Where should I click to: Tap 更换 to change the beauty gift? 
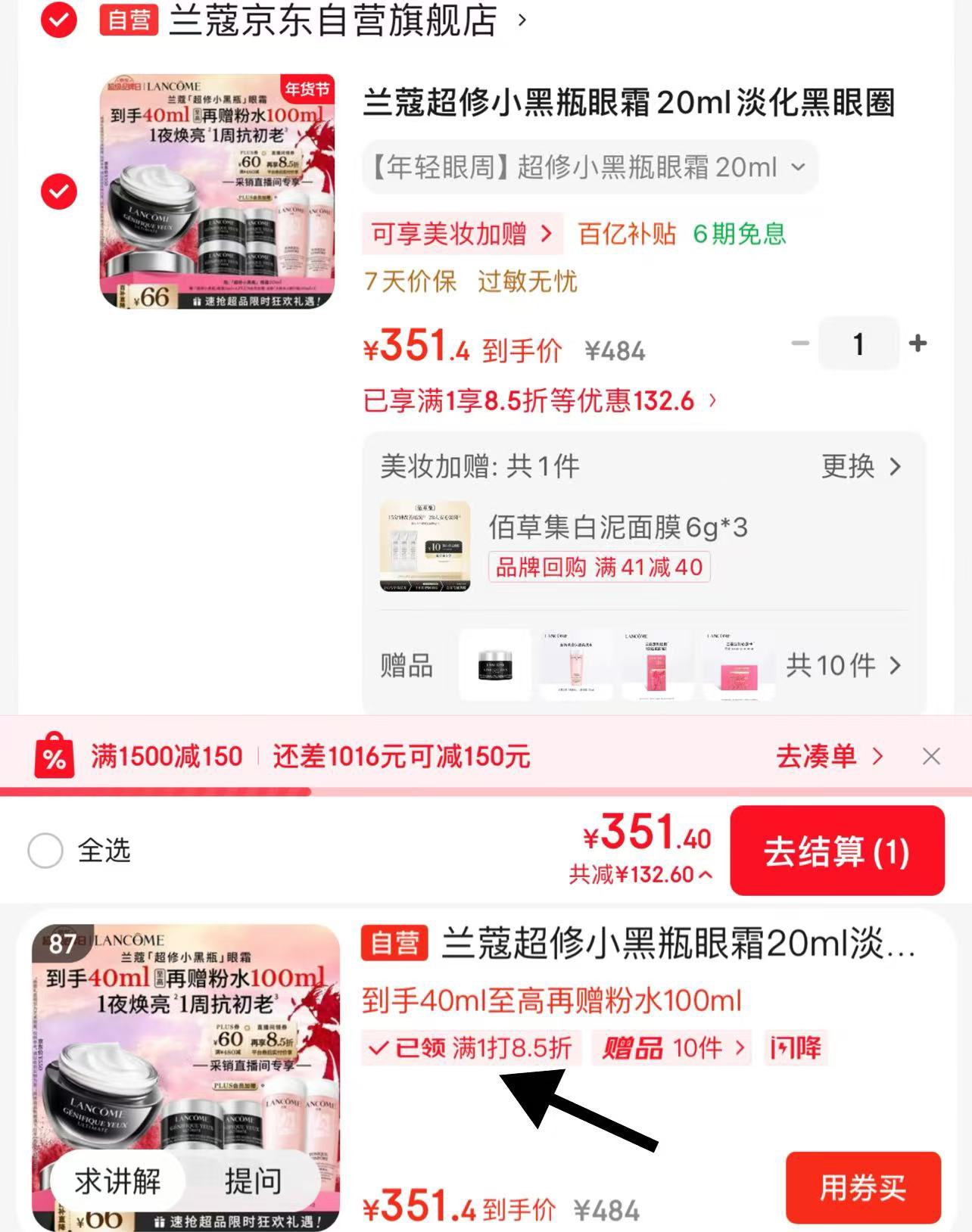point(861,466)
